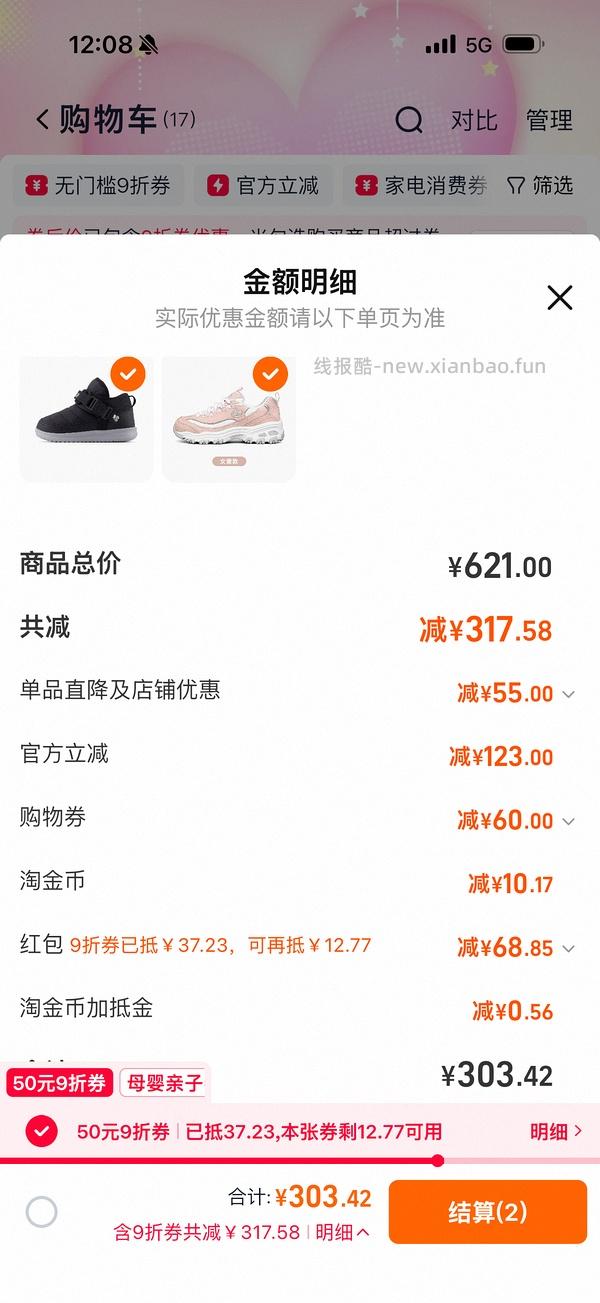
Task: Toggle the select-all circle beside 合计
Action: pyautogui.click(x=41, y=1212)
